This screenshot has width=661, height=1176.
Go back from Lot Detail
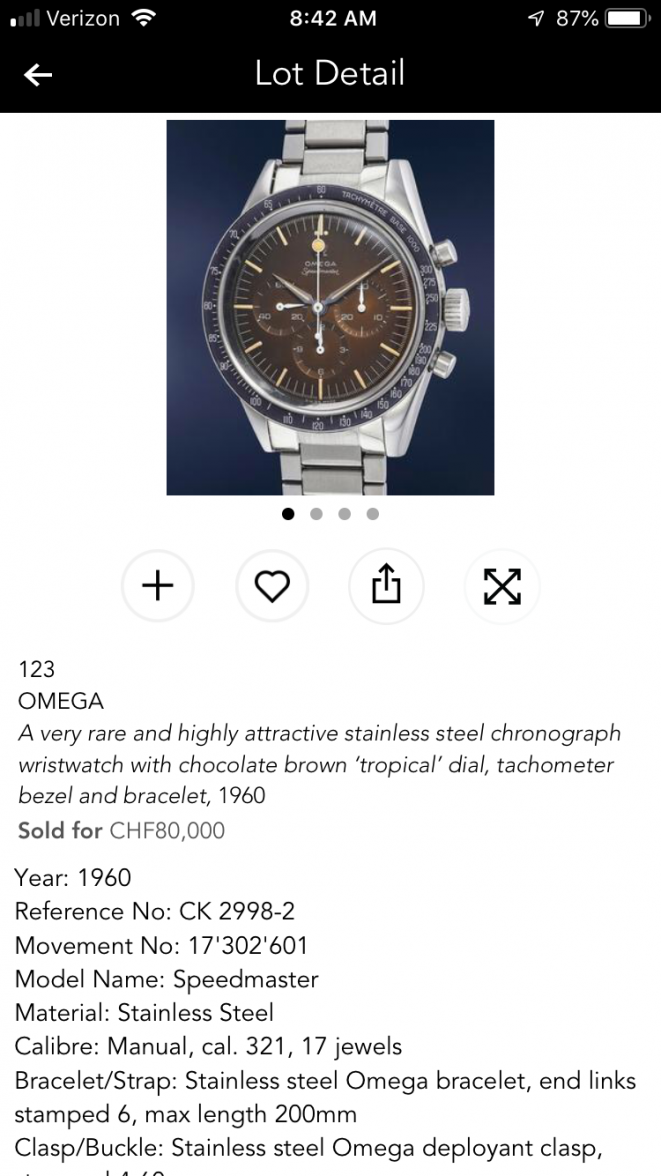point(38,75)
